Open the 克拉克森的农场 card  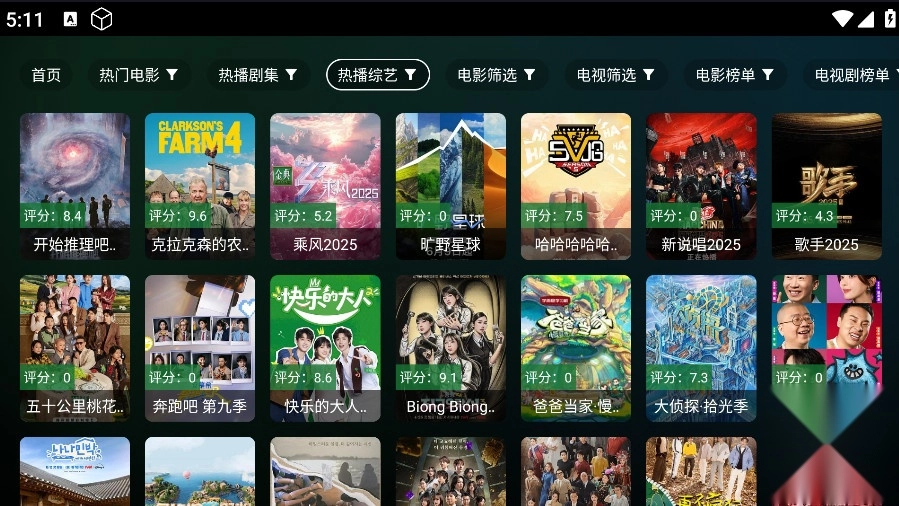pyautogui.click(x=200, y=186)
